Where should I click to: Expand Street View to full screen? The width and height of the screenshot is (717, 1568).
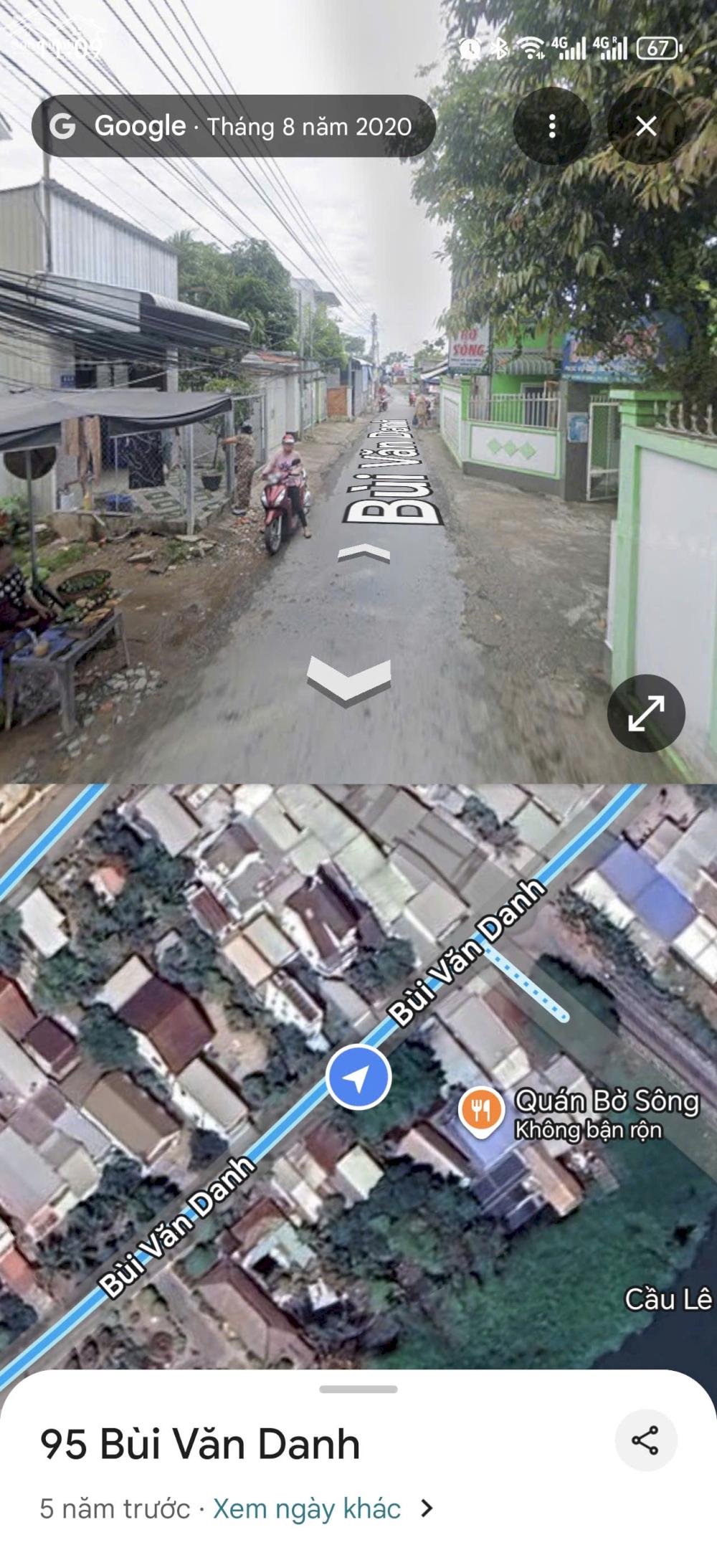pyautogui.click(x=646, y=713)
